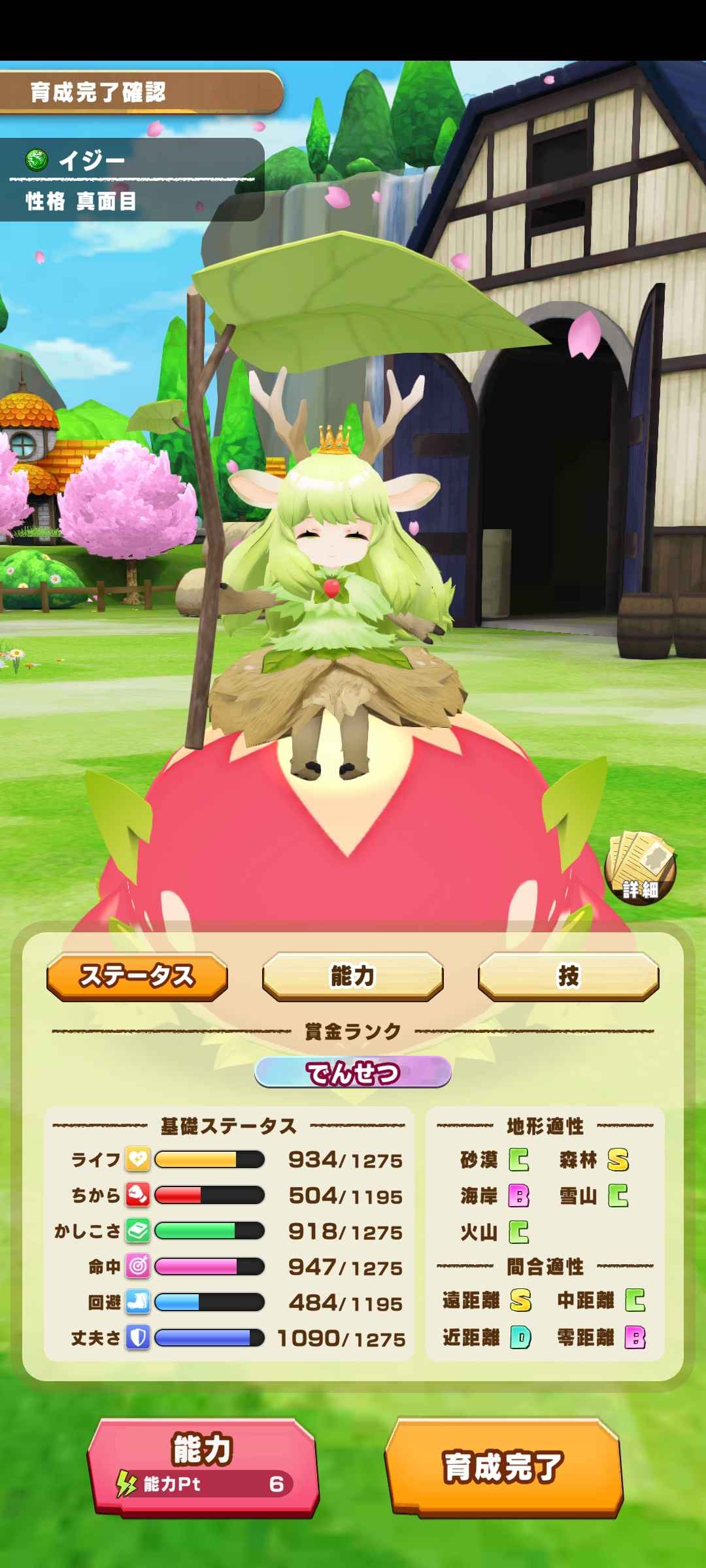Confirm with the 育成完了 button
The height and width of the screenshot is (1568, 706).
503,1466
